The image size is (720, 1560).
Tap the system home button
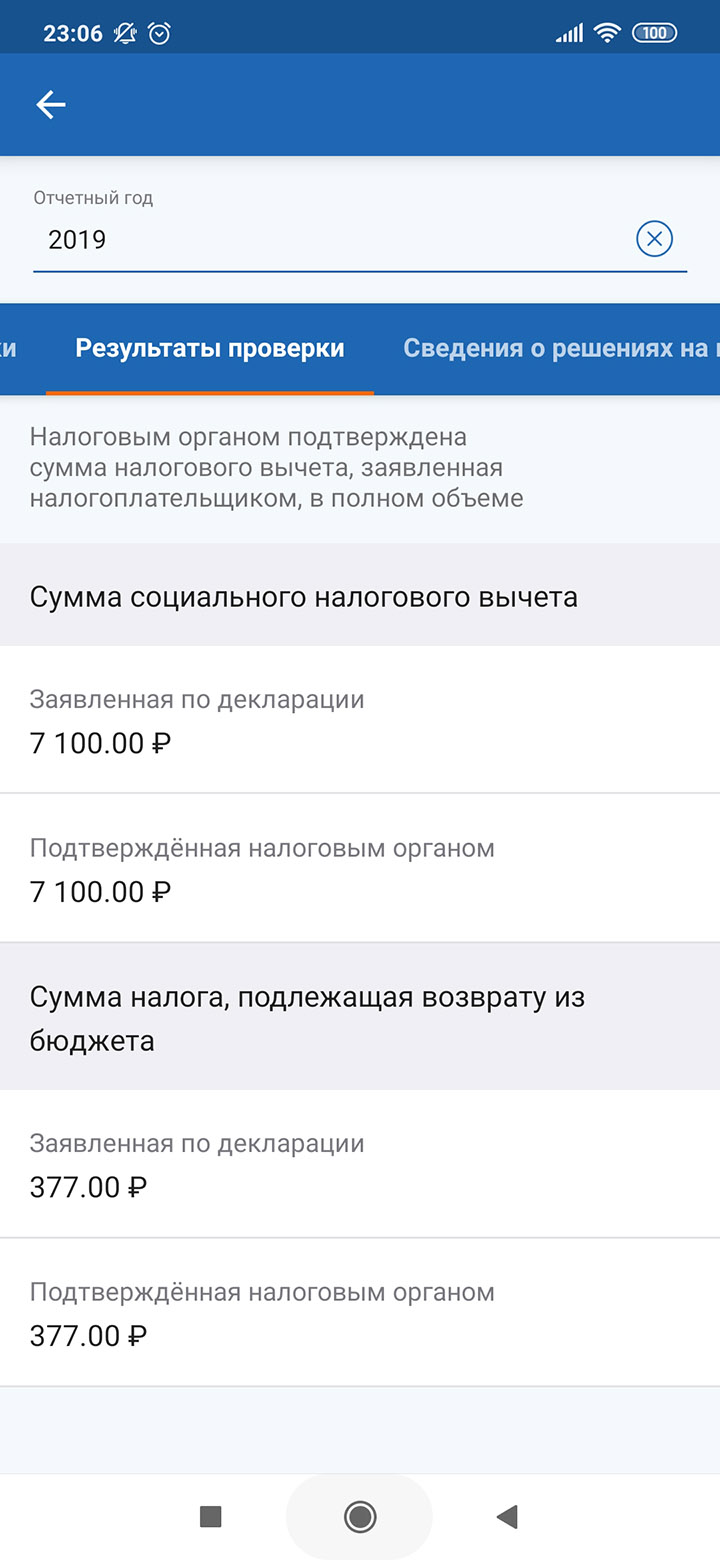point(359,1517)
